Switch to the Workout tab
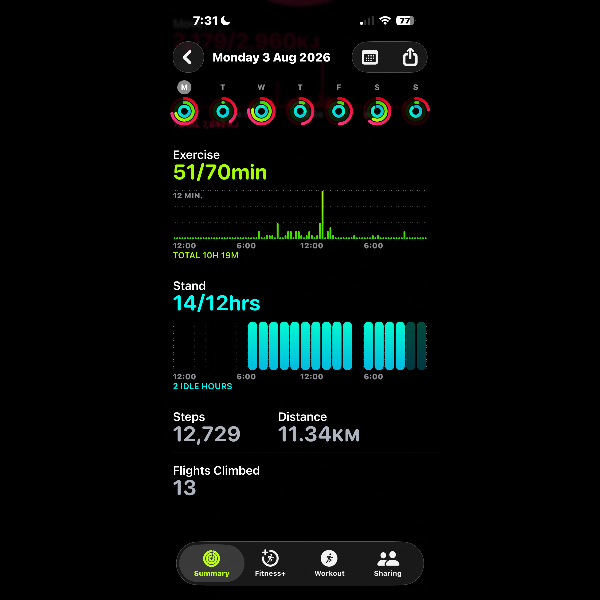 click(329, 563)
